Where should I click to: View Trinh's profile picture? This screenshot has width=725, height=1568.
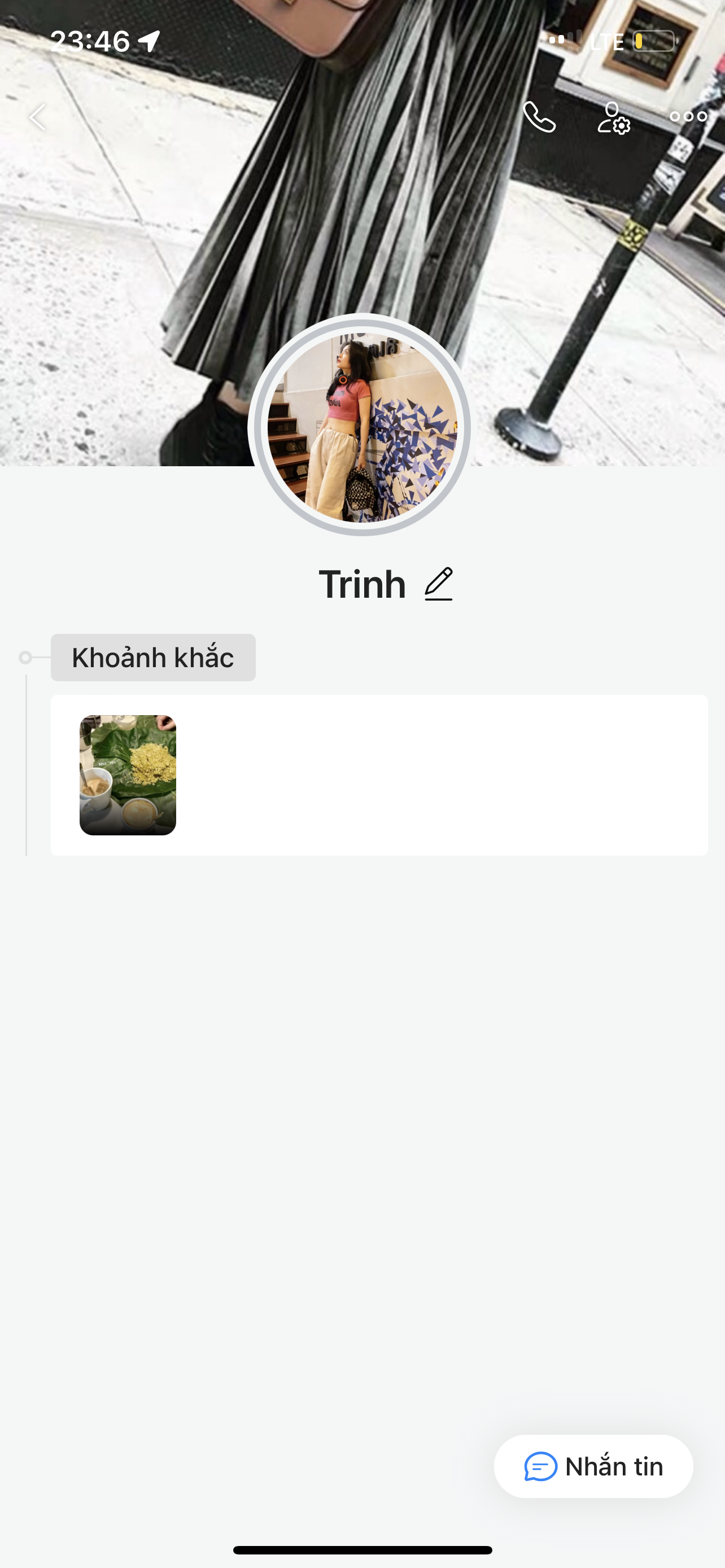pyautogui.click(x=362, y=427)
